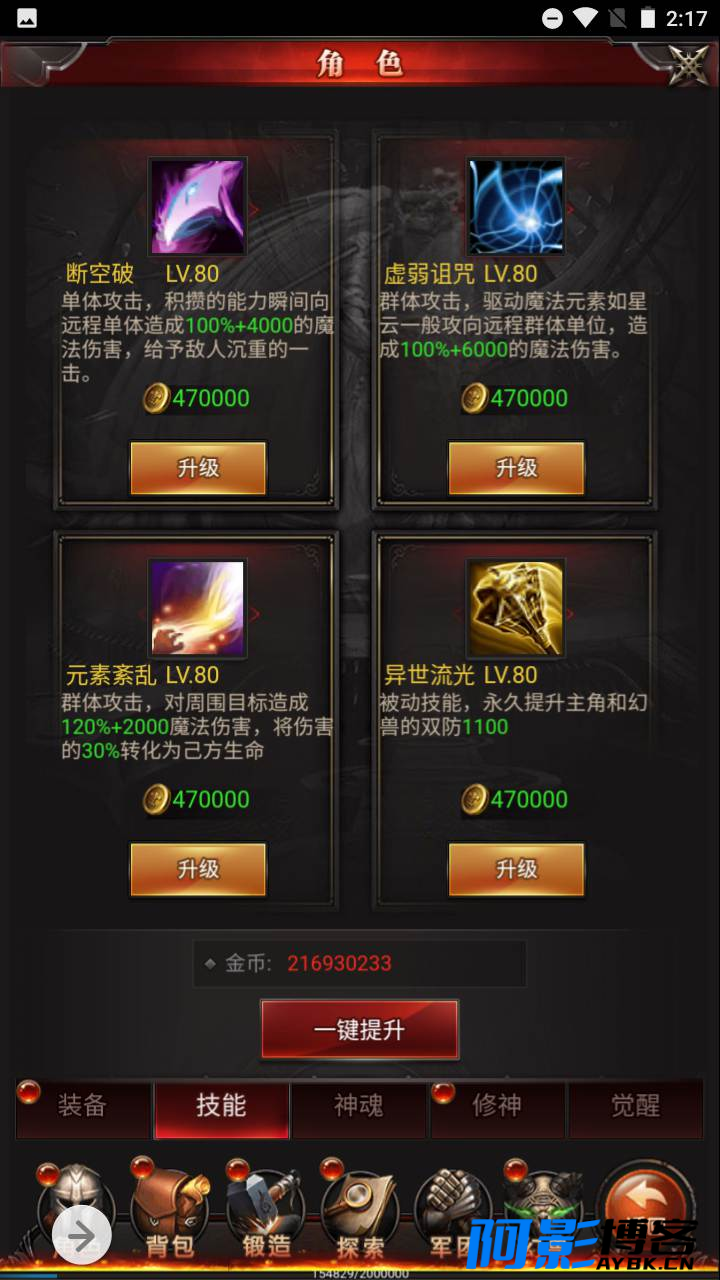Switch to the 装备 tab
Screen dimensions: 720x1280
[x=83, y=1107]
